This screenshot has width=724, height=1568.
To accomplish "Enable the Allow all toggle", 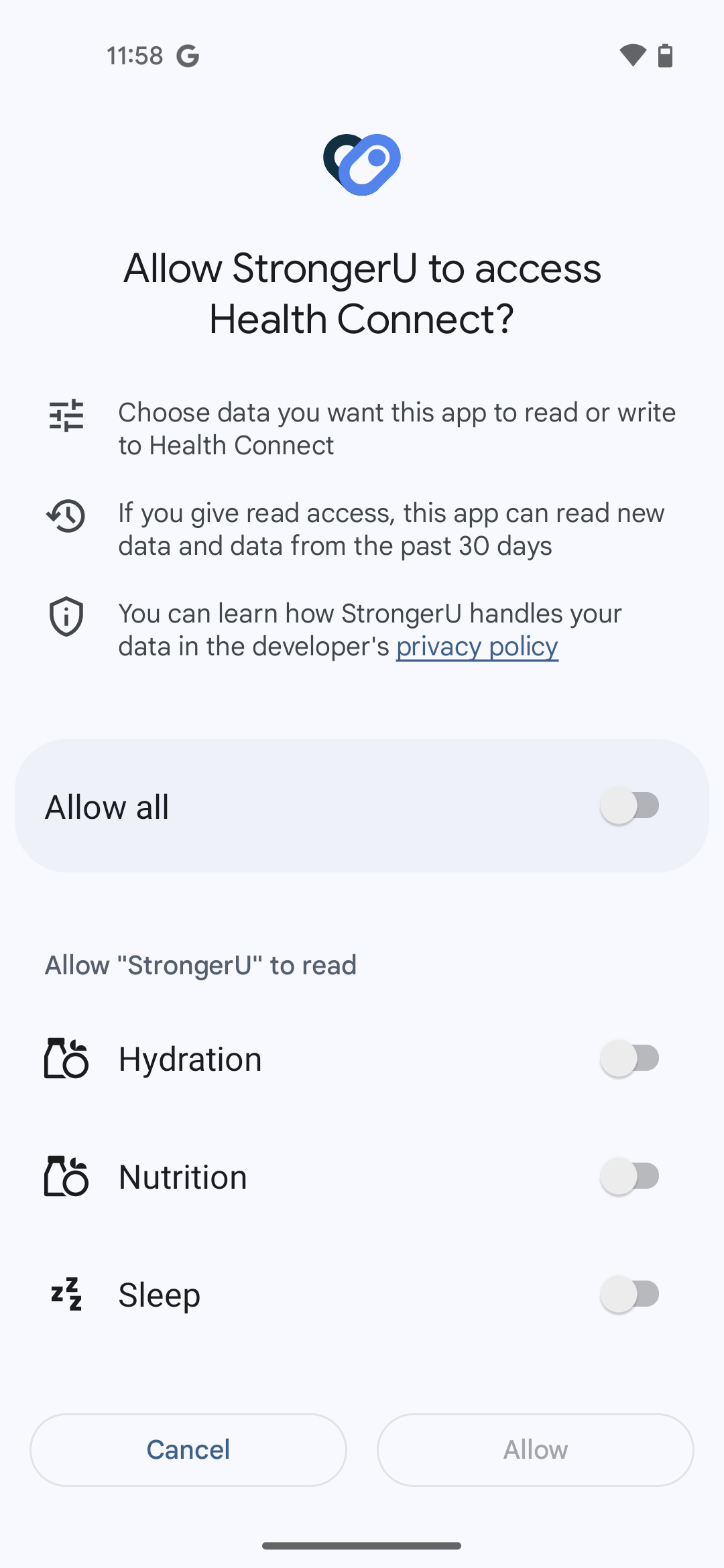I will (x=631, y=806).
